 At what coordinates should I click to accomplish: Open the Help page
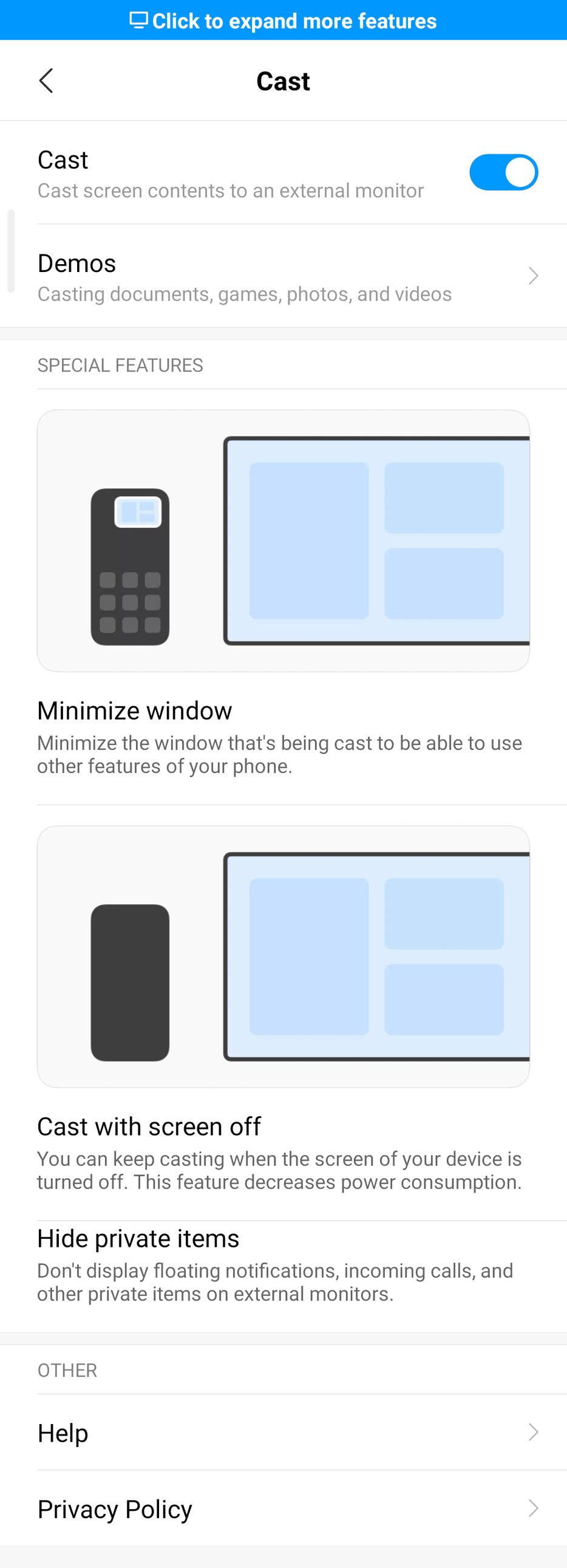coord(283,1432)
